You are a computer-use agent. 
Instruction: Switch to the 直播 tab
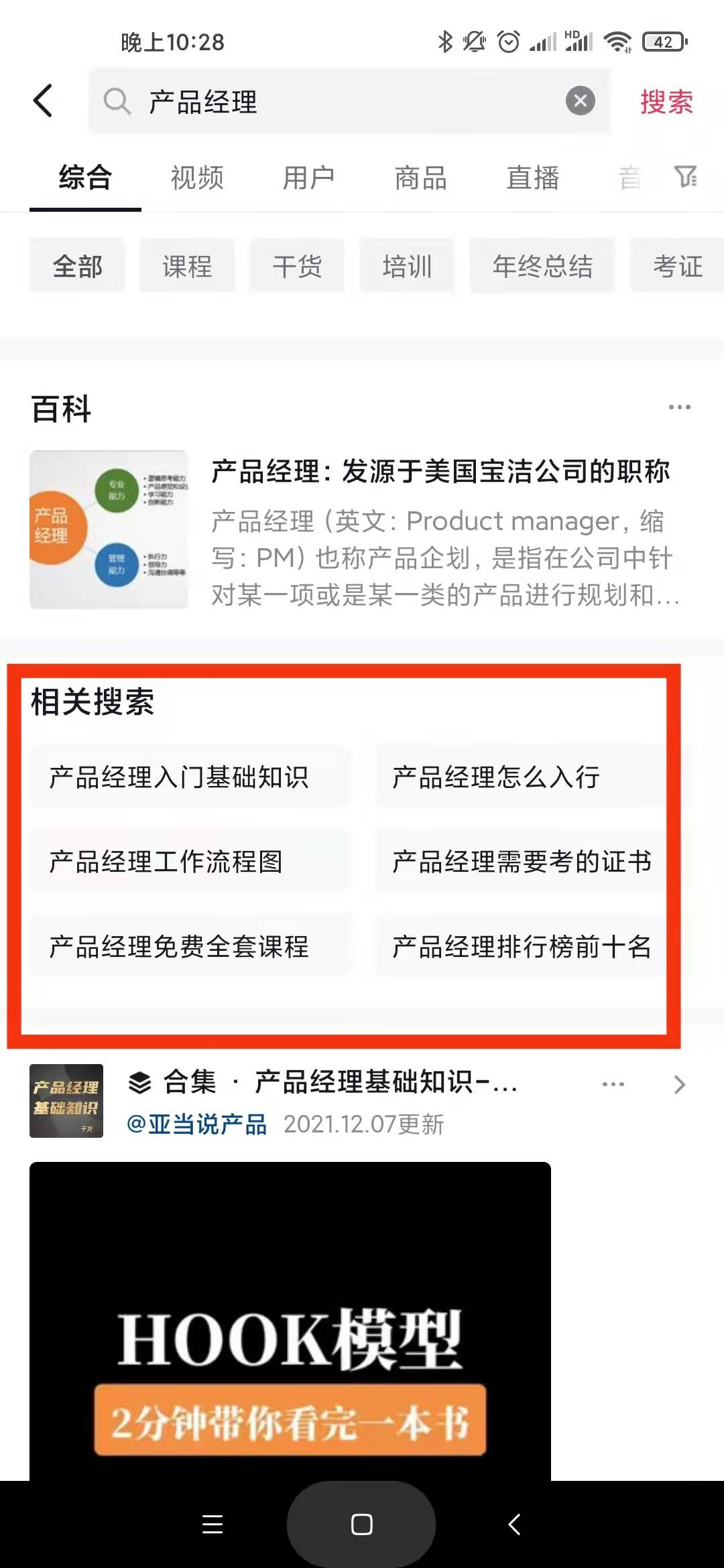click(x=532, y=178)
